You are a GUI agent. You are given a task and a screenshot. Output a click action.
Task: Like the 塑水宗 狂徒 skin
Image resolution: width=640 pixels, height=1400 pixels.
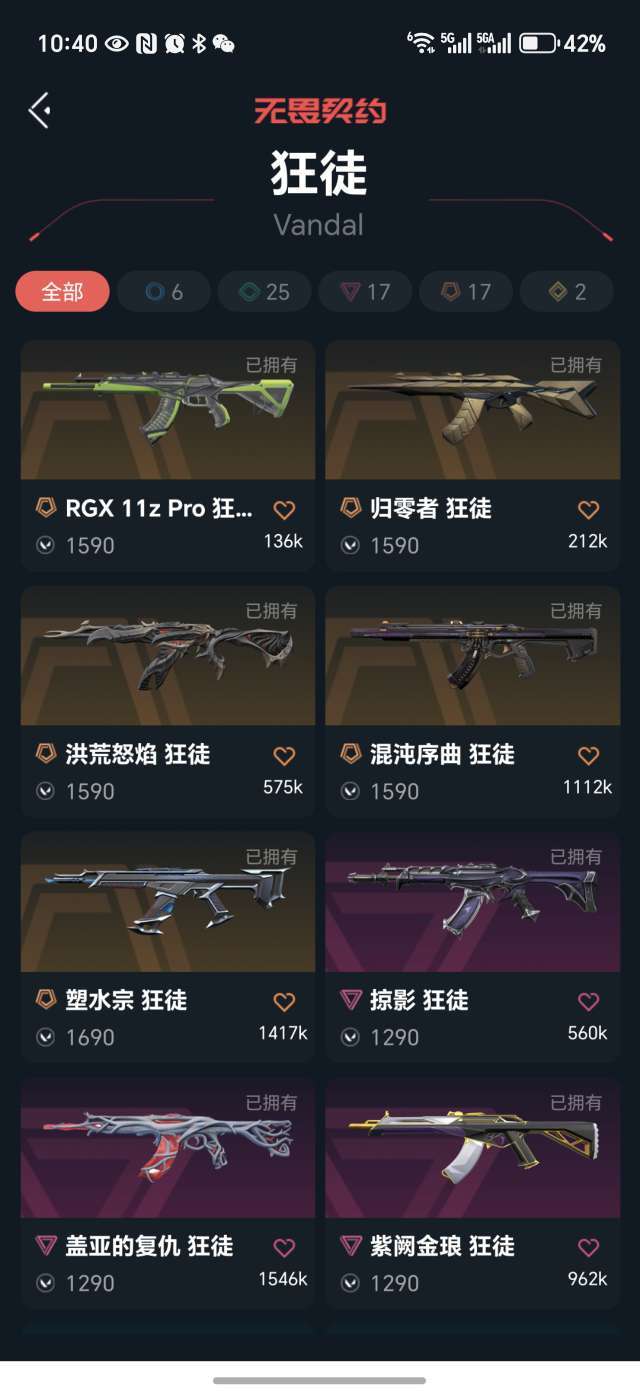coord(284,1002)
